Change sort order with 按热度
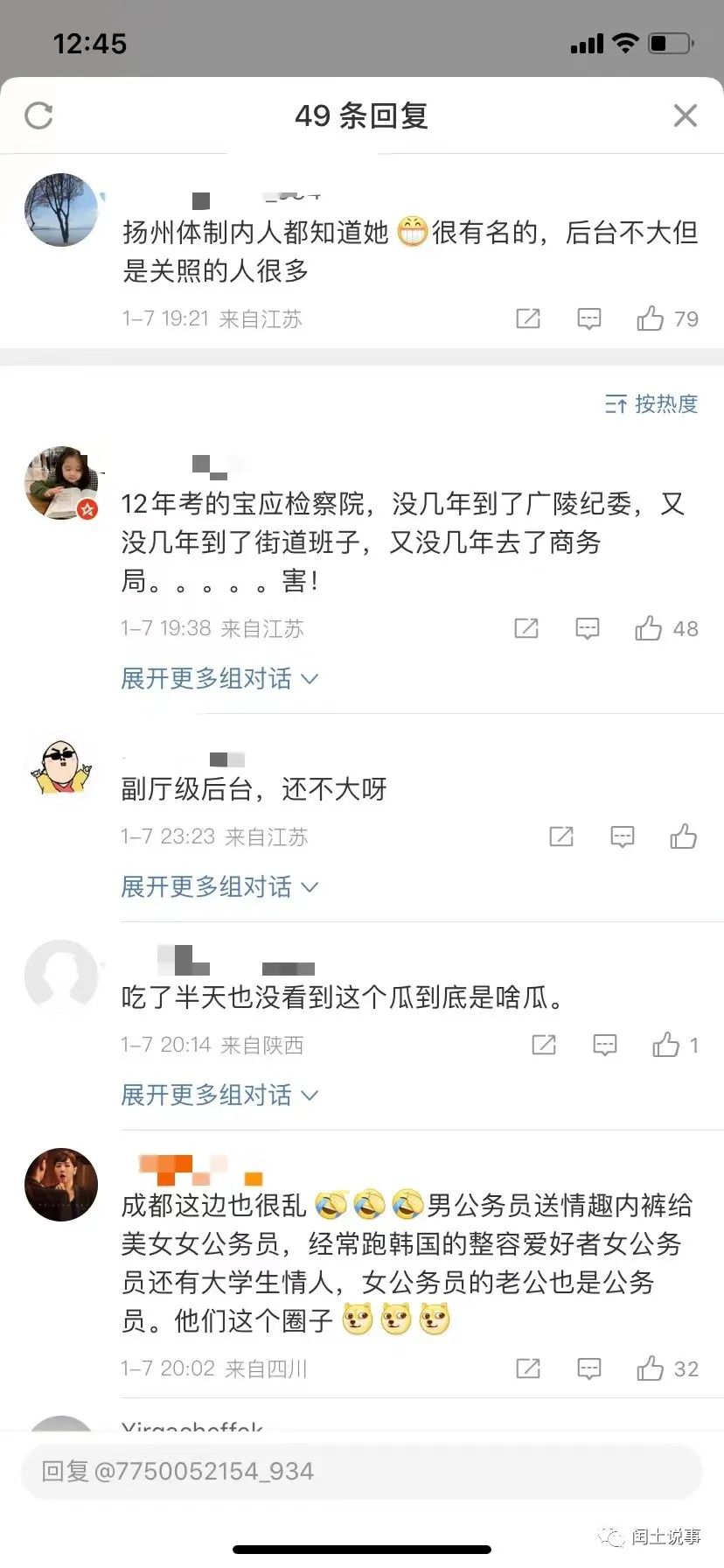Image resolution: width=724 pixels, height=1568 pixels. coord(651,403)
